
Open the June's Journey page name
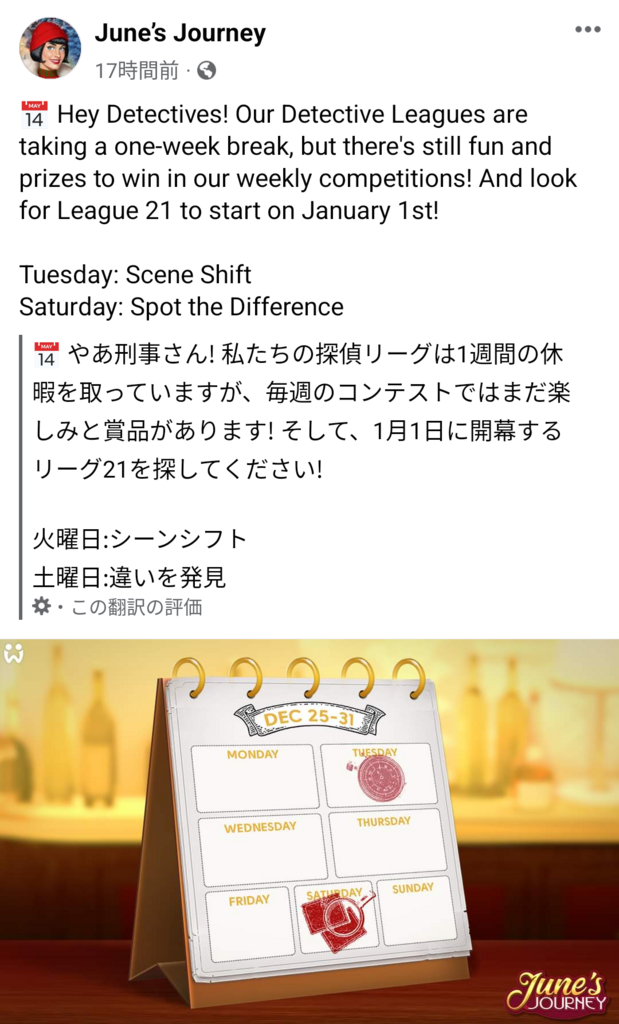180,33
